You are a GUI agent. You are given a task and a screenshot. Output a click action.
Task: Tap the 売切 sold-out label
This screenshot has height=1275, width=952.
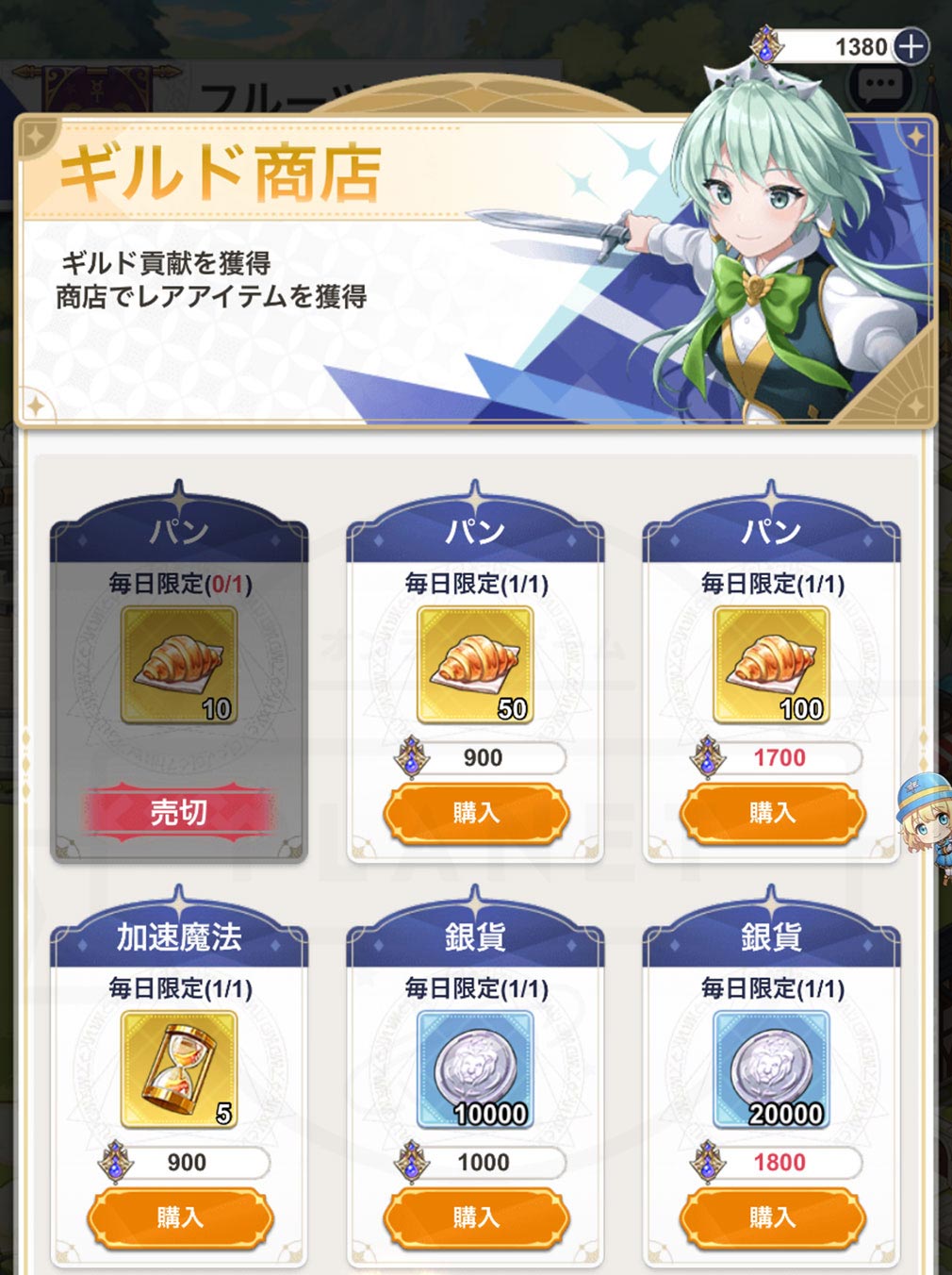(181, 812)
